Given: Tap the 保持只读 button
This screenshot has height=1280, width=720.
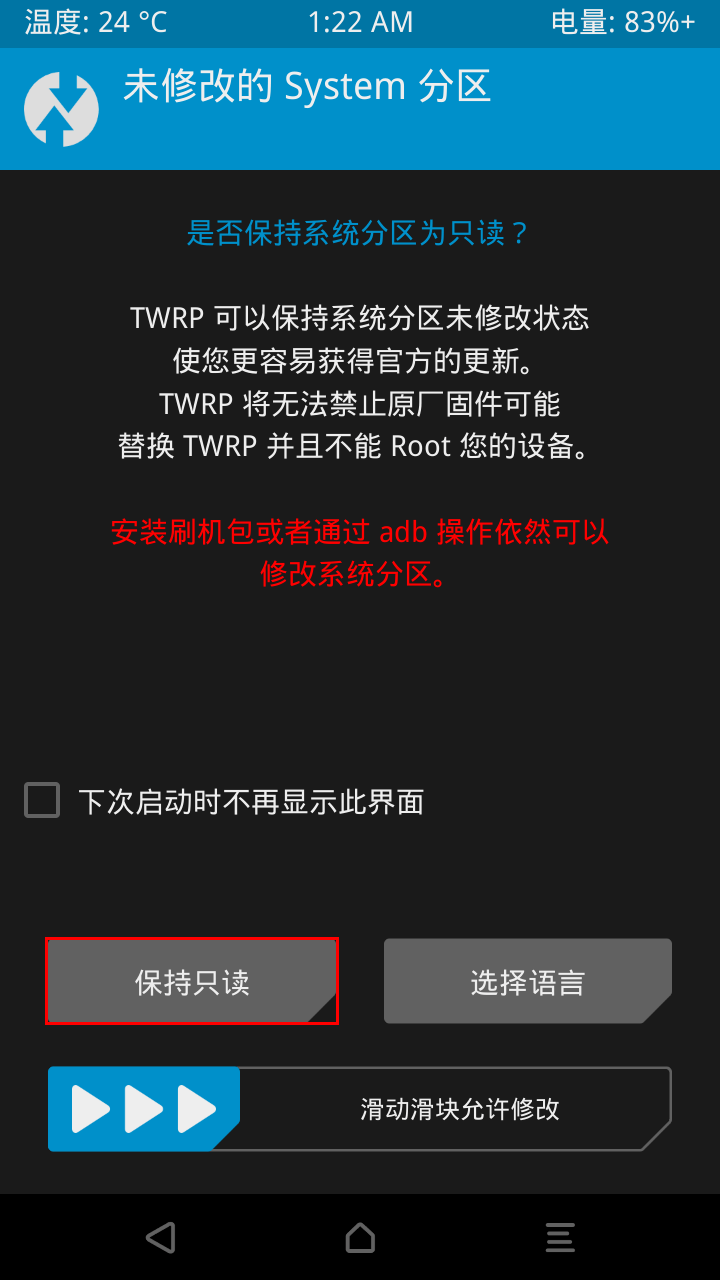Looking at the screenshot, I should tap(192, 981).
